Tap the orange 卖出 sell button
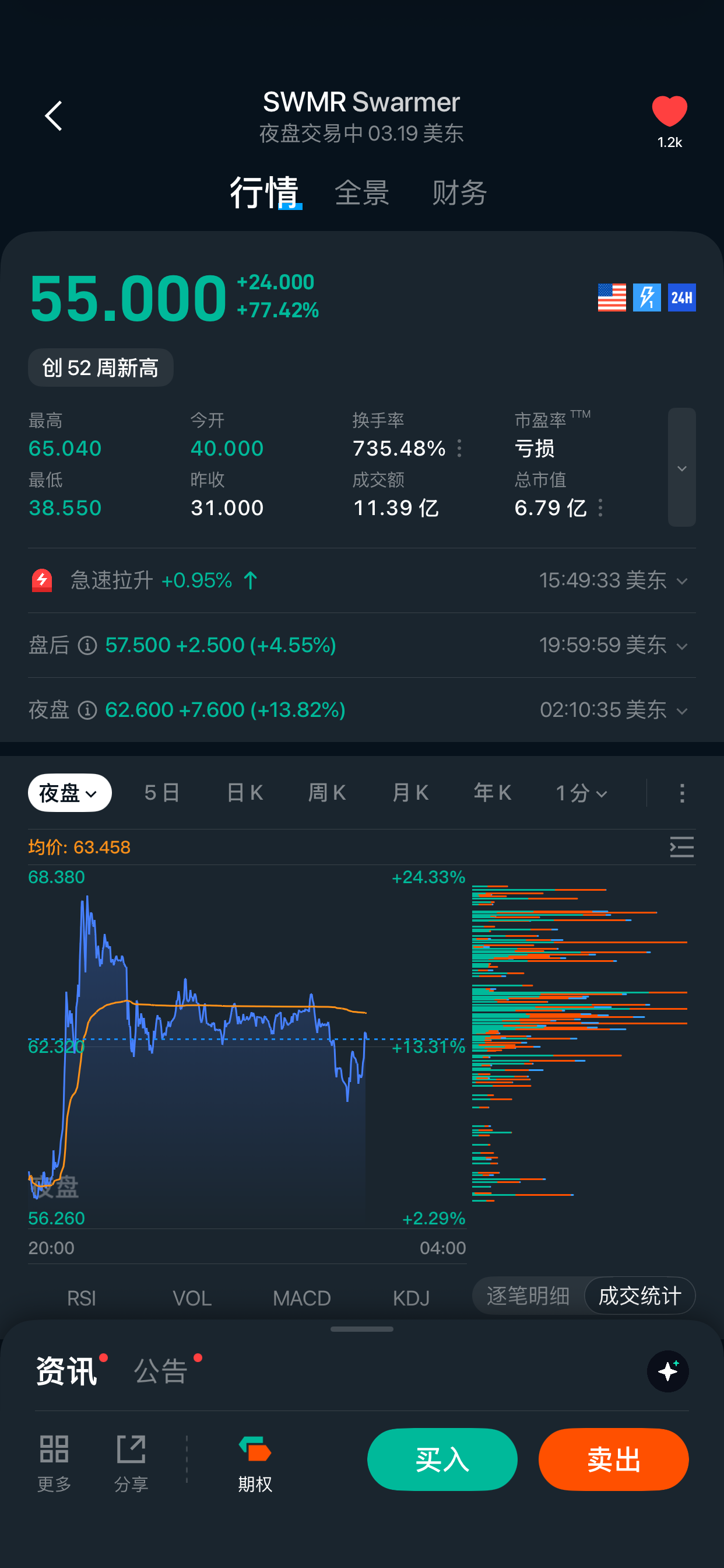Screen dimensions: 724x1568 tap(613, 1459)
